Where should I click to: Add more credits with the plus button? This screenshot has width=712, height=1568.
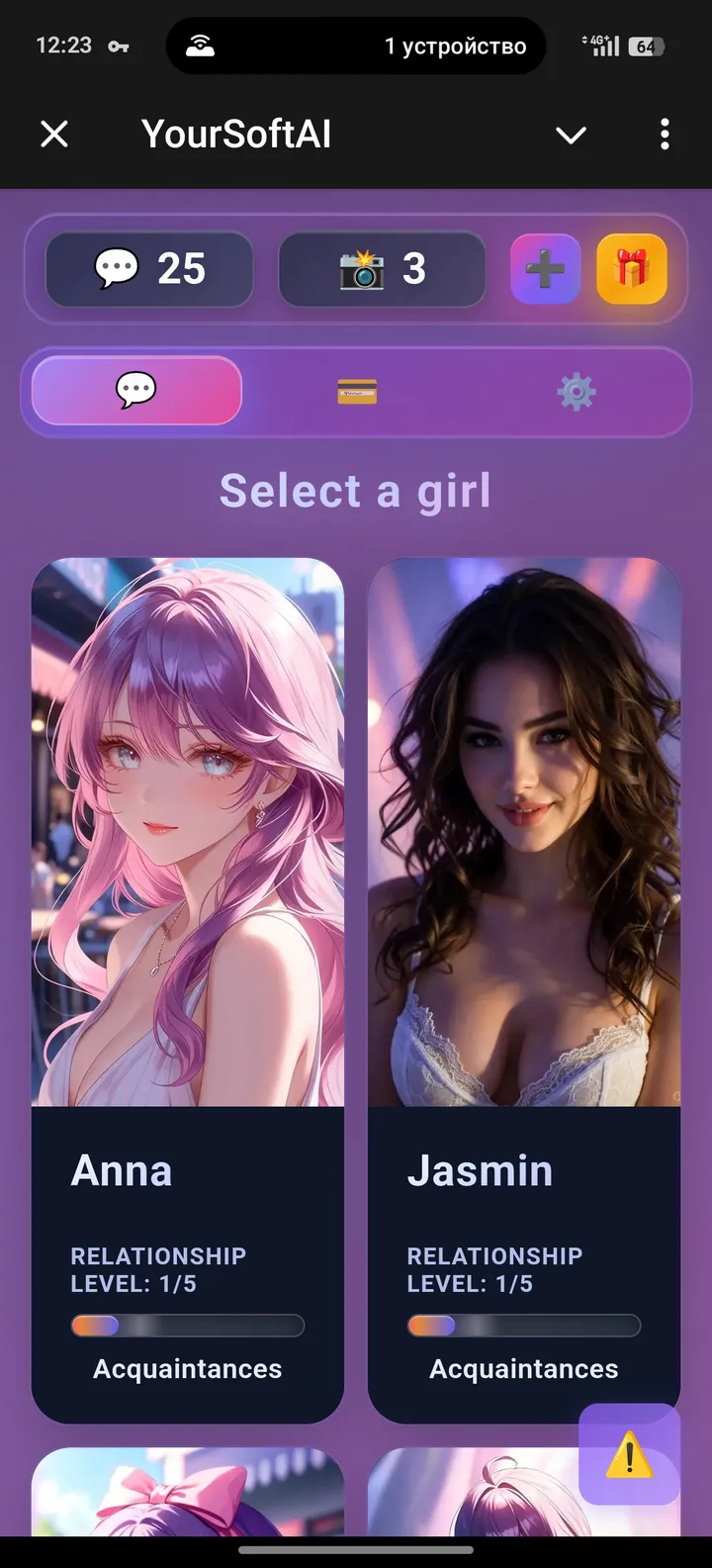coord(545,269)
